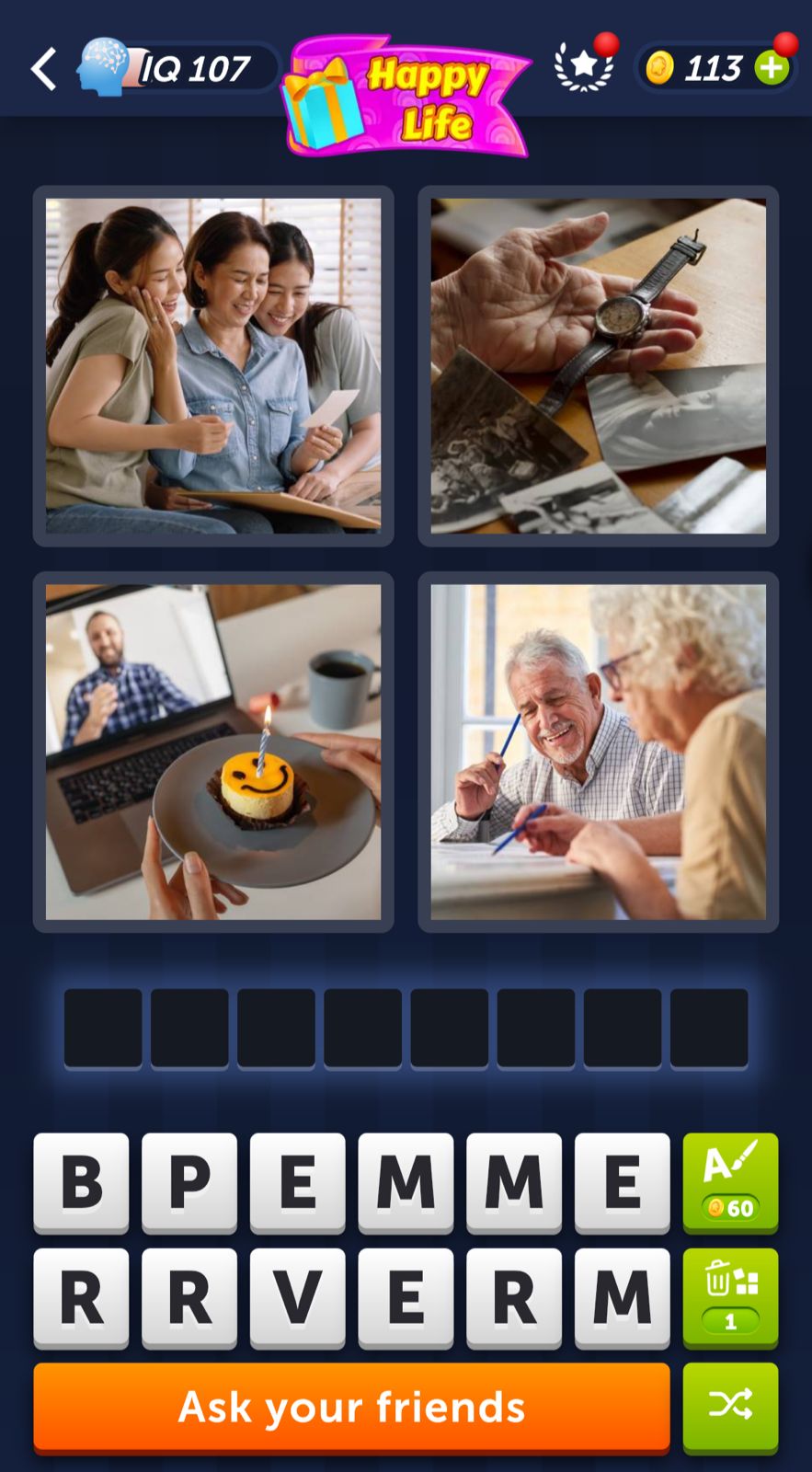Add more coins with the plus button
Viewport: 812px width, 1472px height.
(772, 68)
